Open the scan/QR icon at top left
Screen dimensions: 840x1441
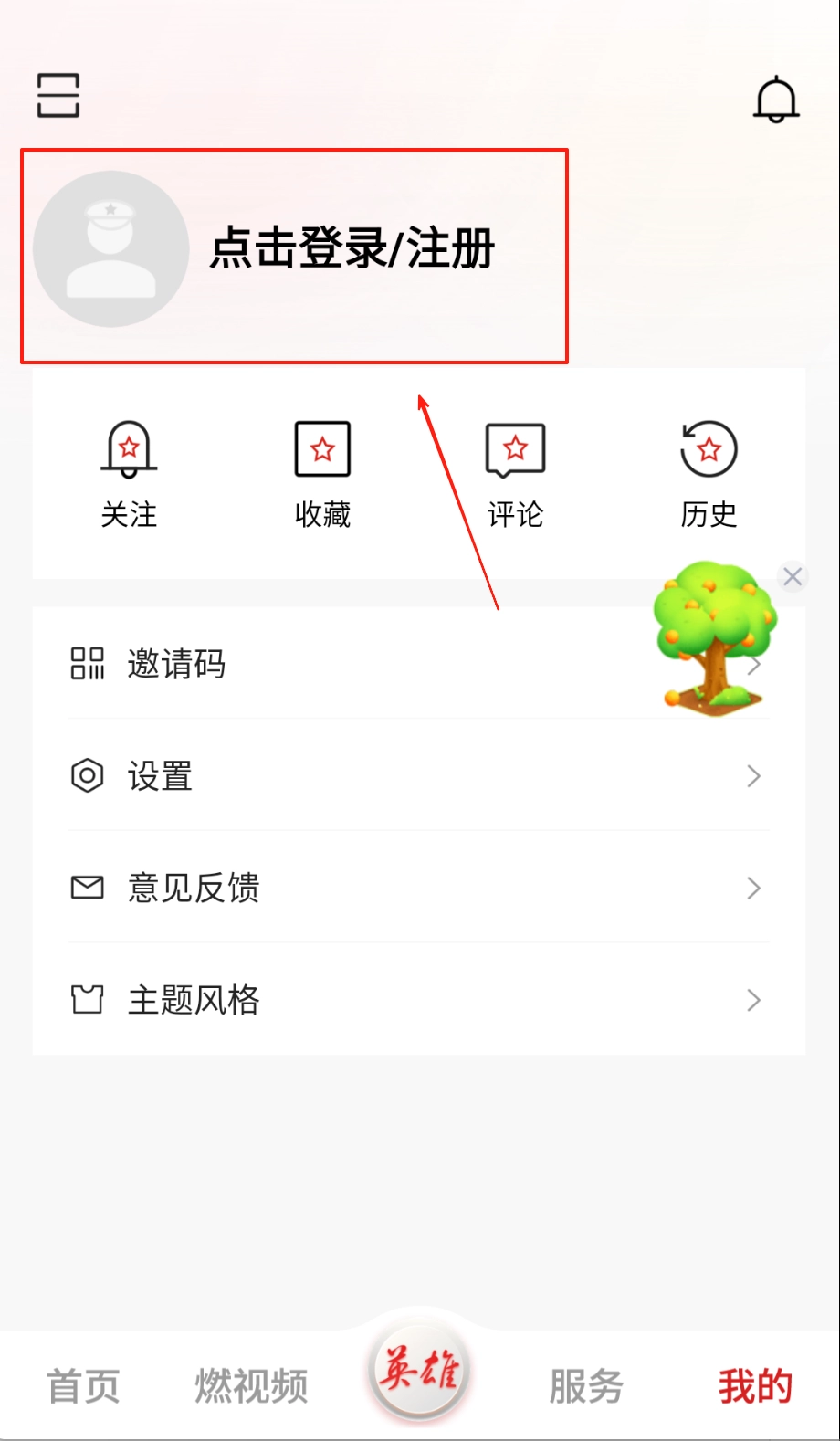tap(58, 95)
